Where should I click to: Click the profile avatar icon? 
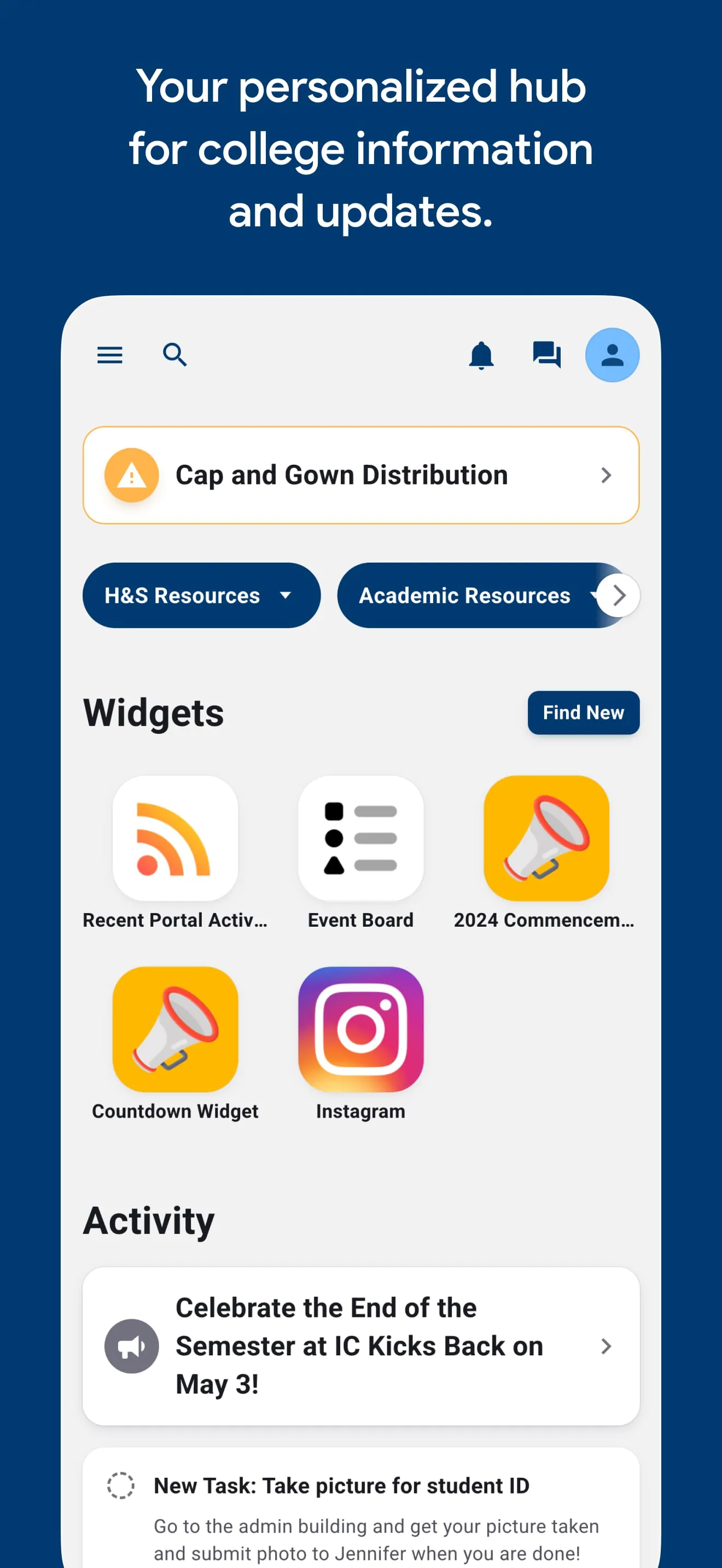(613, 355)
